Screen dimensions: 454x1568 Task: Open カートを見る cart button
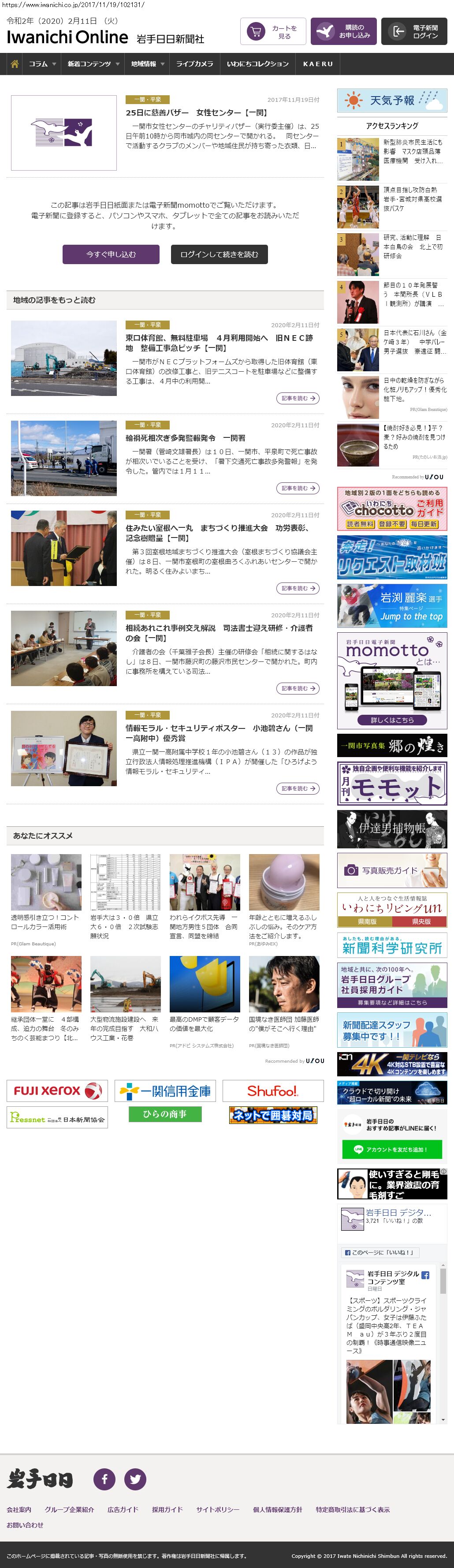273,32
